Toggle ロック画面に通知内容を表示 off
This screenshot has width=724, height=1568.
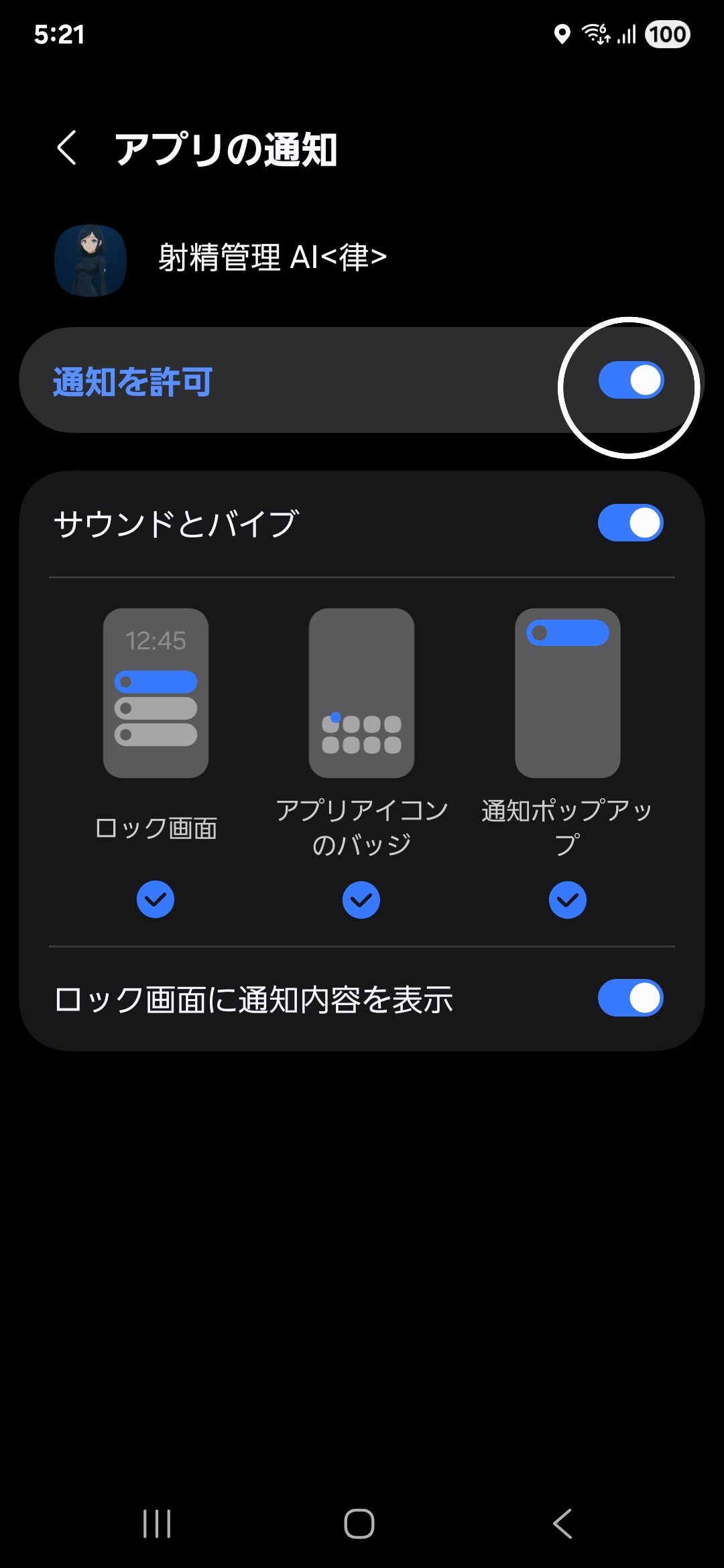point(631,998)
